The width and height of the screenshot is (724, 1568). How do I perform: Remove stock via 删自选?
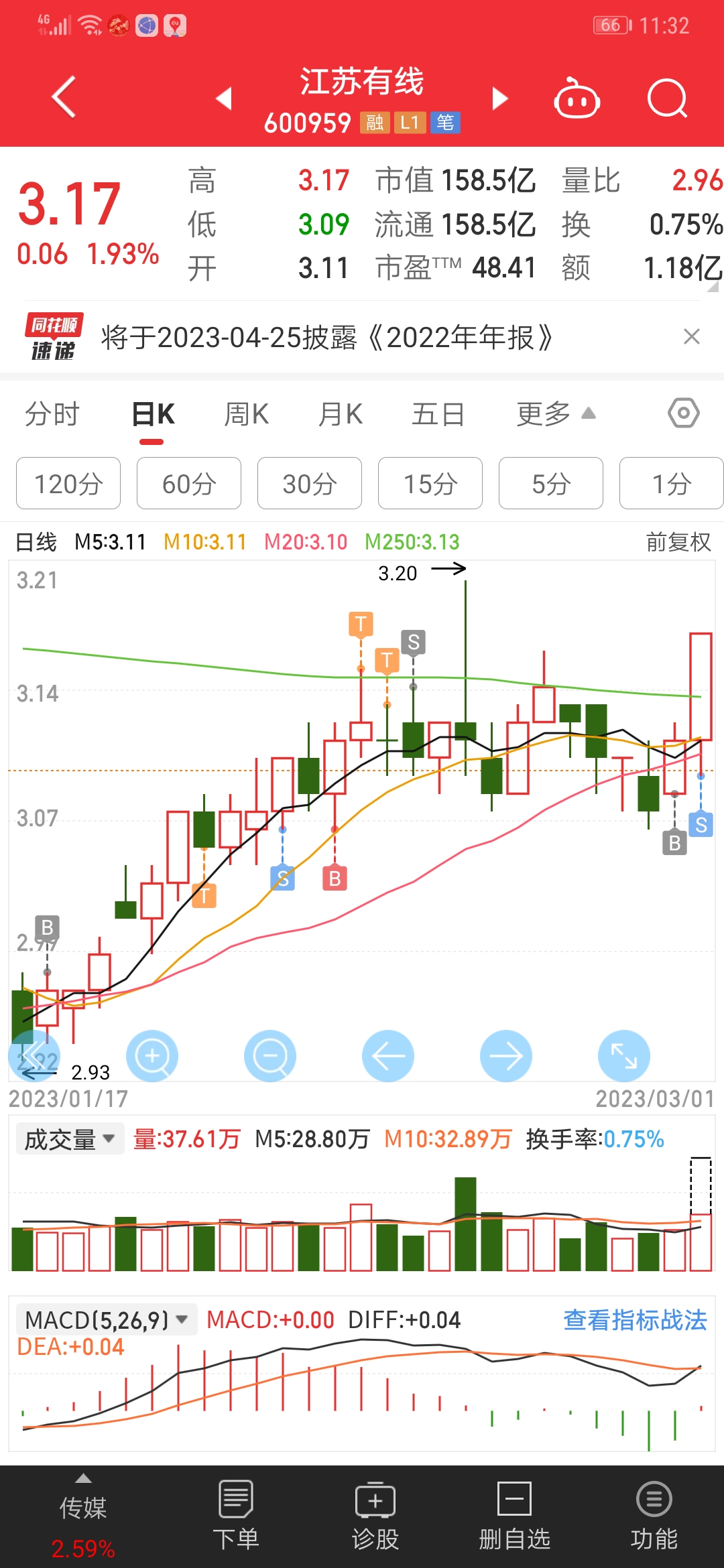515,1516
